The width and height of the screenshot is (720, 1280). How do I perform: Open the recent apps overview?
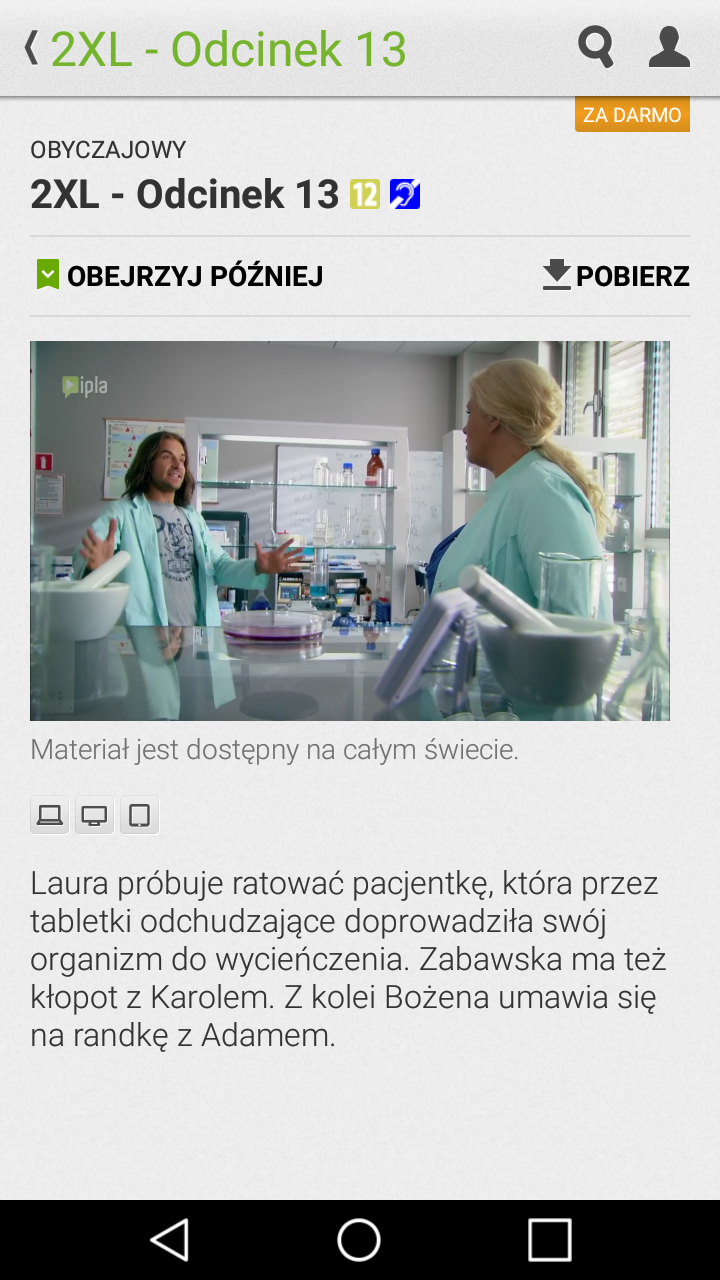coord(549,1240)
